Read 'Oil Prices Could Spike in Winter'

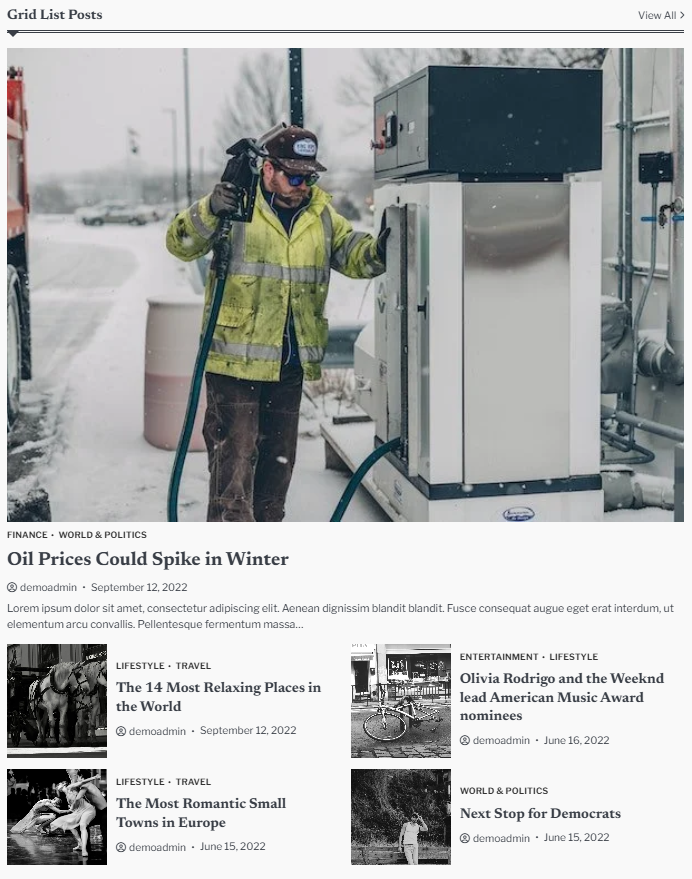click(148, 559)
